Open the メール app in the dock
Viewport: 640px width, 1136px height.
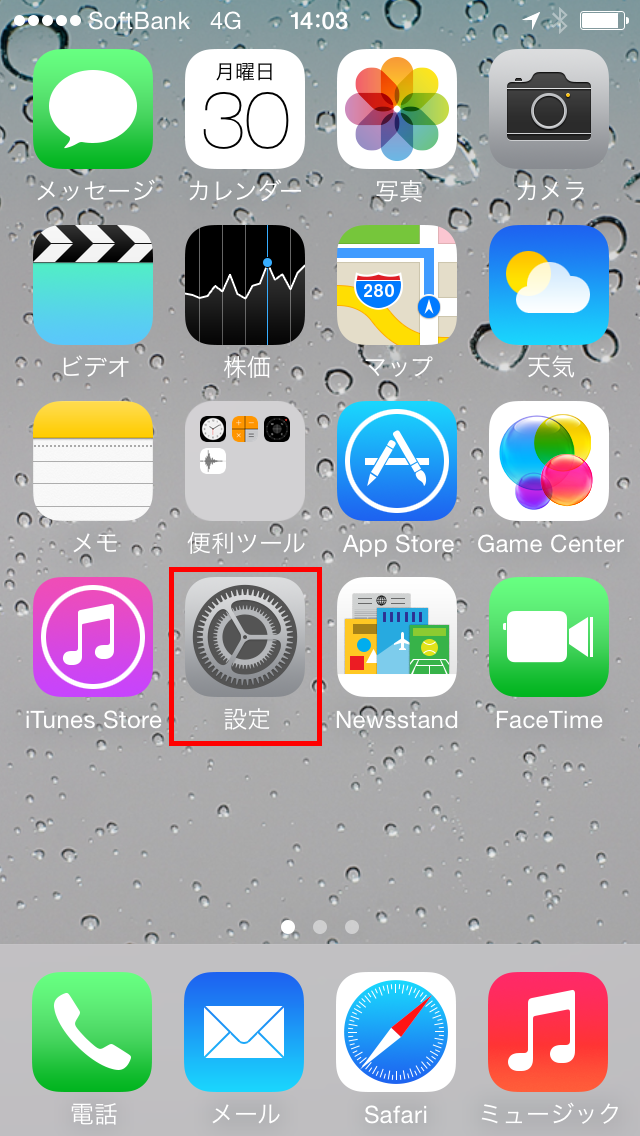(245, 1031)
